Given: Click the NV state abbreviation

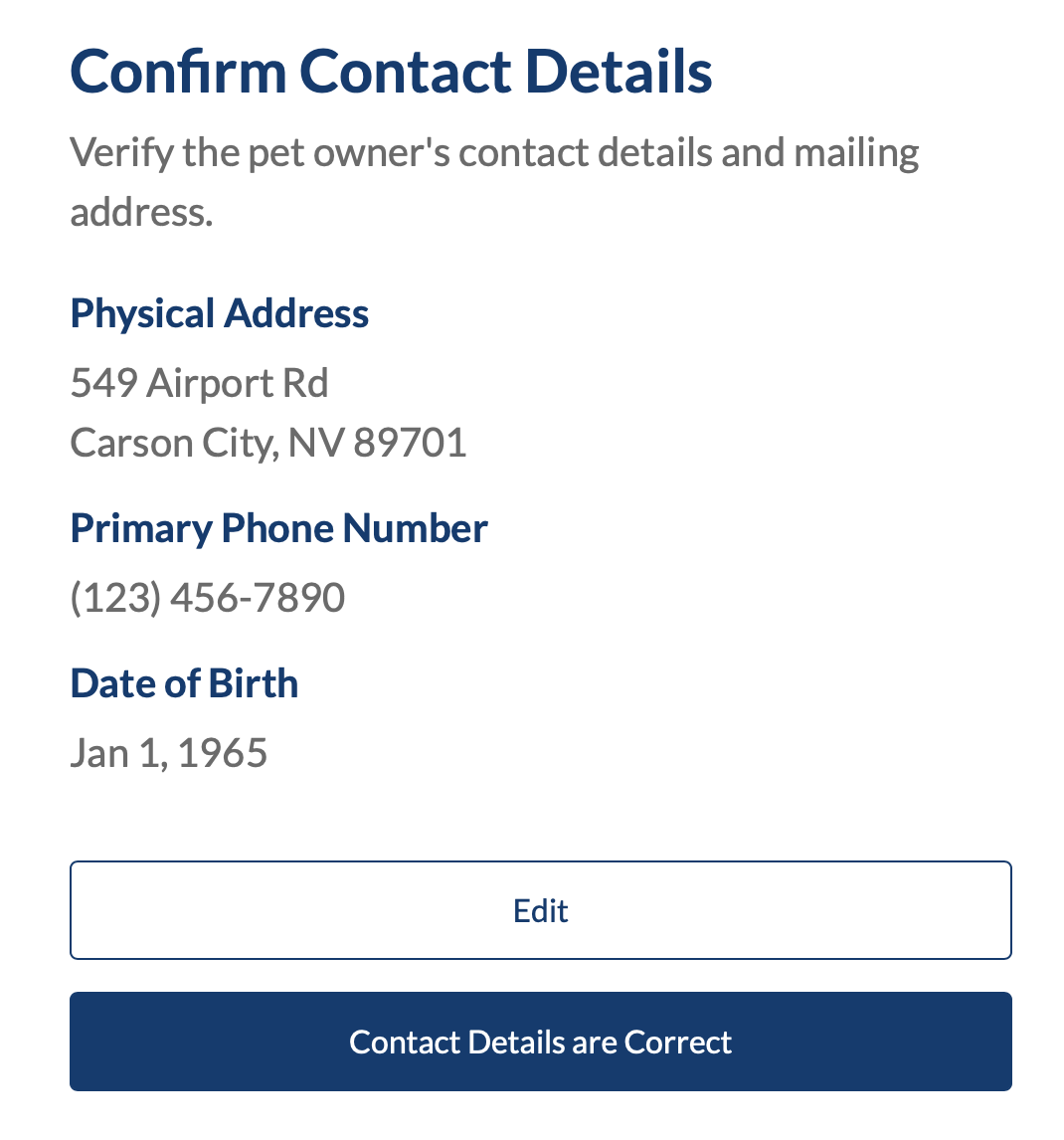Looking at the screenshot, I should (x=317, y=442).
